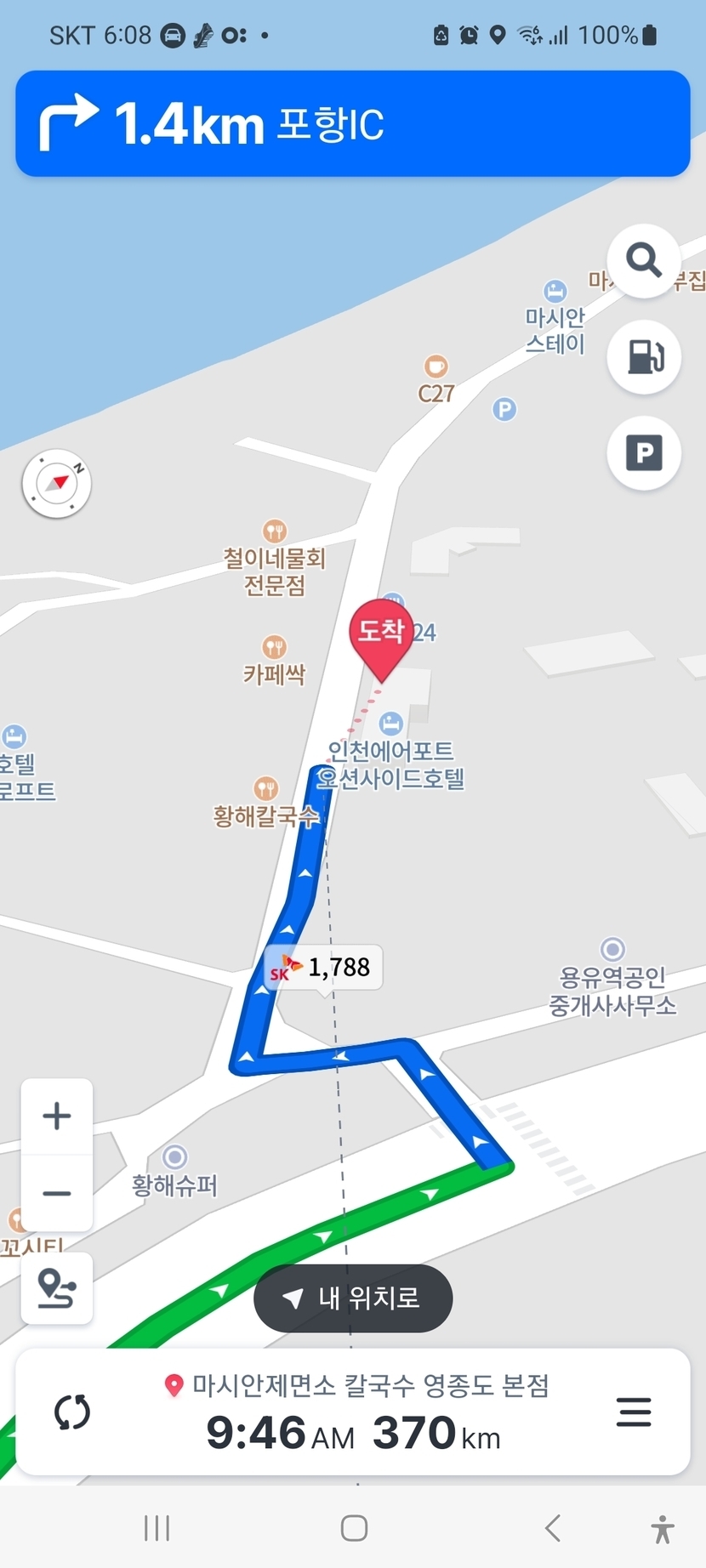Select the 황해칼국수 restaurant marker

(266, 789)
